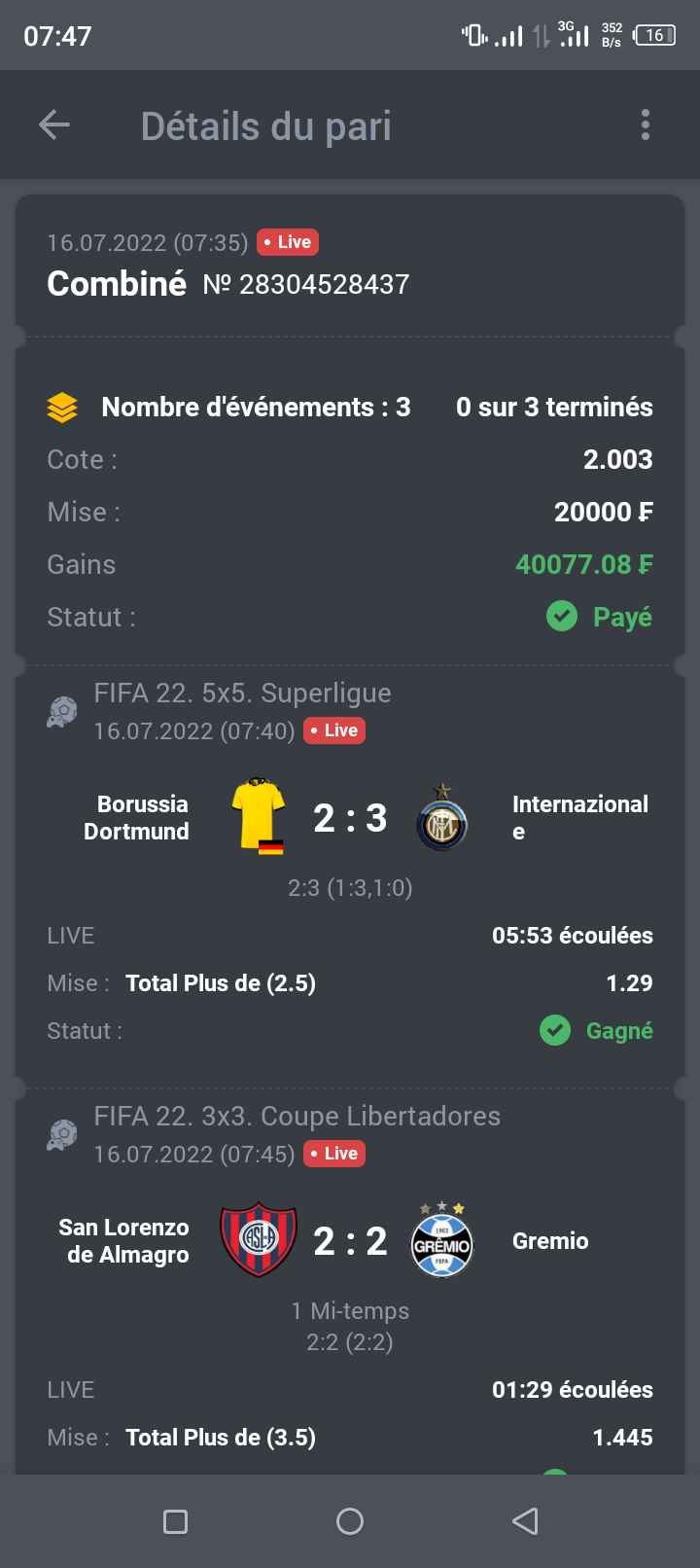This screenshot has height=1568, width=700.
Task: Open the three-dot overflow menu
Action: (645, 125)
